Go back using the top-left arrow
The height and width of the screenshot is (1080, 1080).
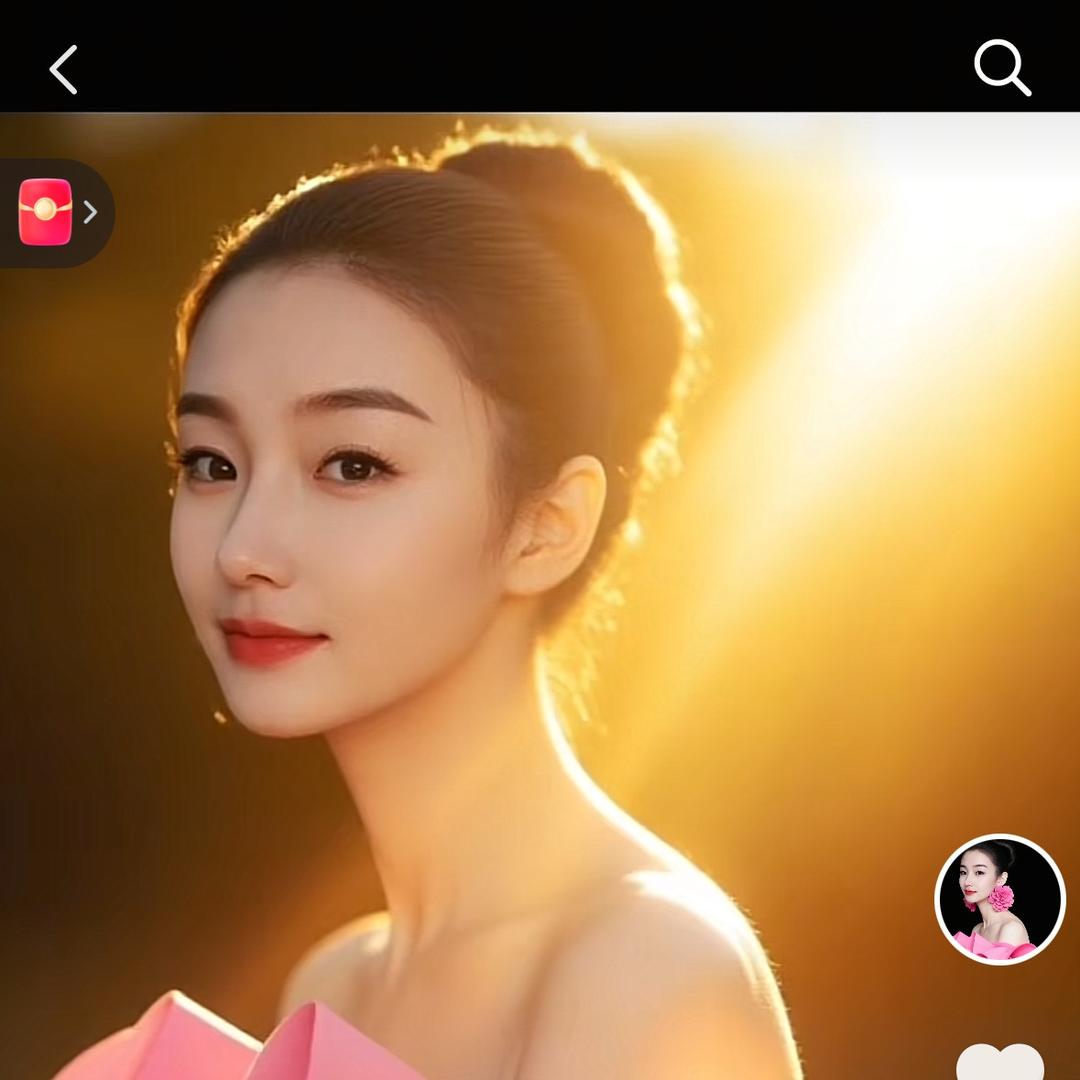pos(63,70)
